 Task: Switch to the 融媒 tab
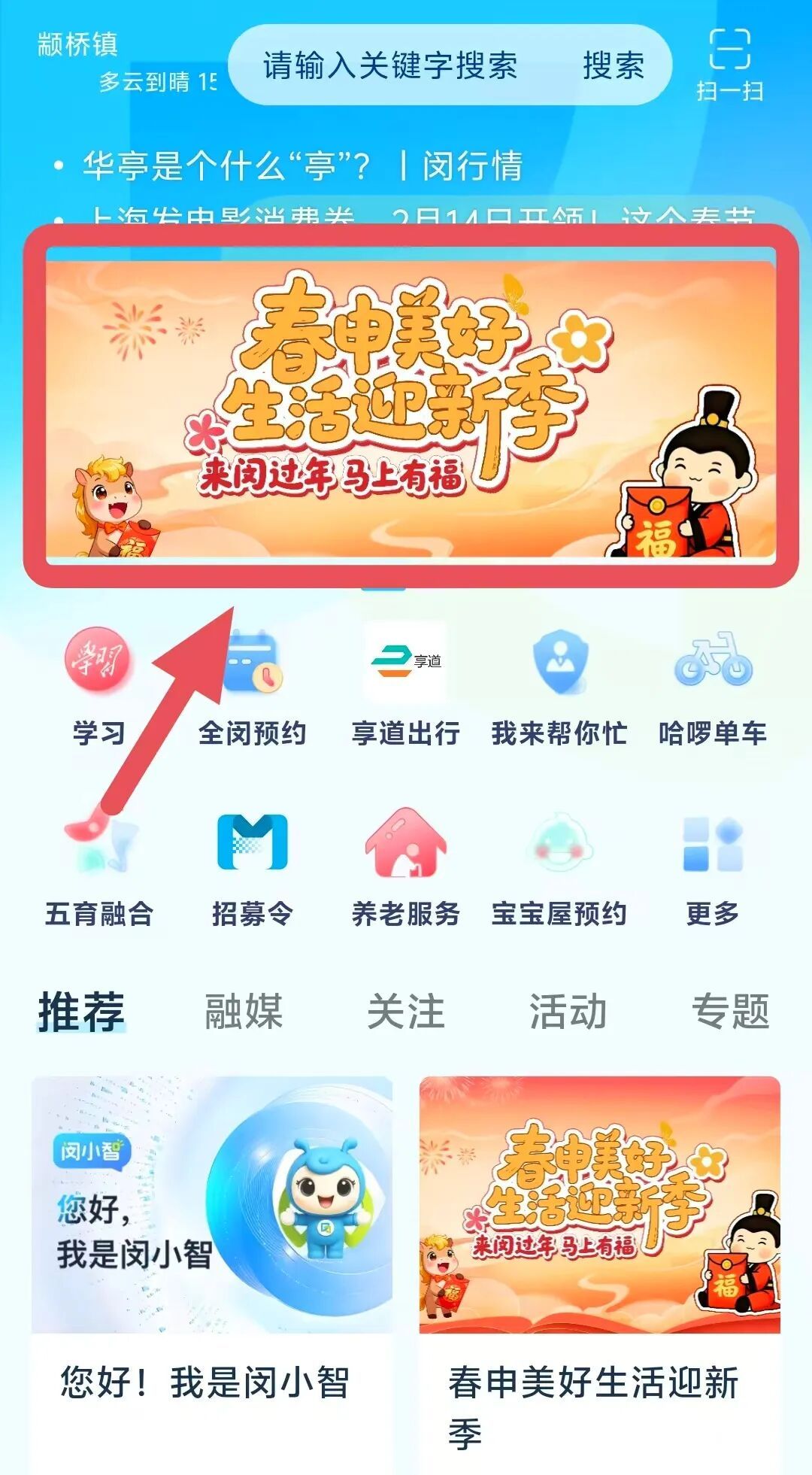tap(244, 1011)
